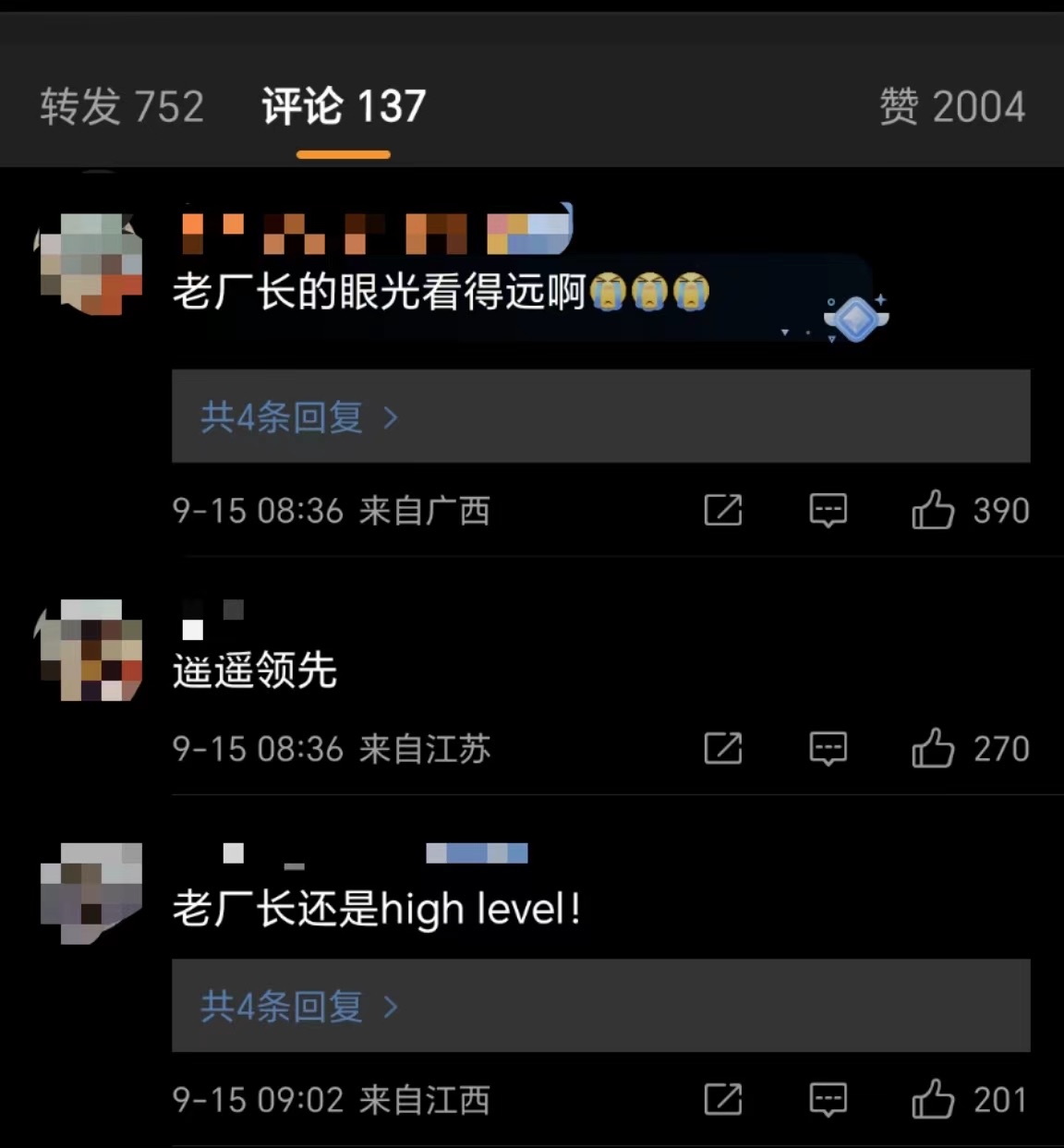1064x1148 pixels.
Task: Like the comment 老厂长还是high level
Action: [933, 1099]
